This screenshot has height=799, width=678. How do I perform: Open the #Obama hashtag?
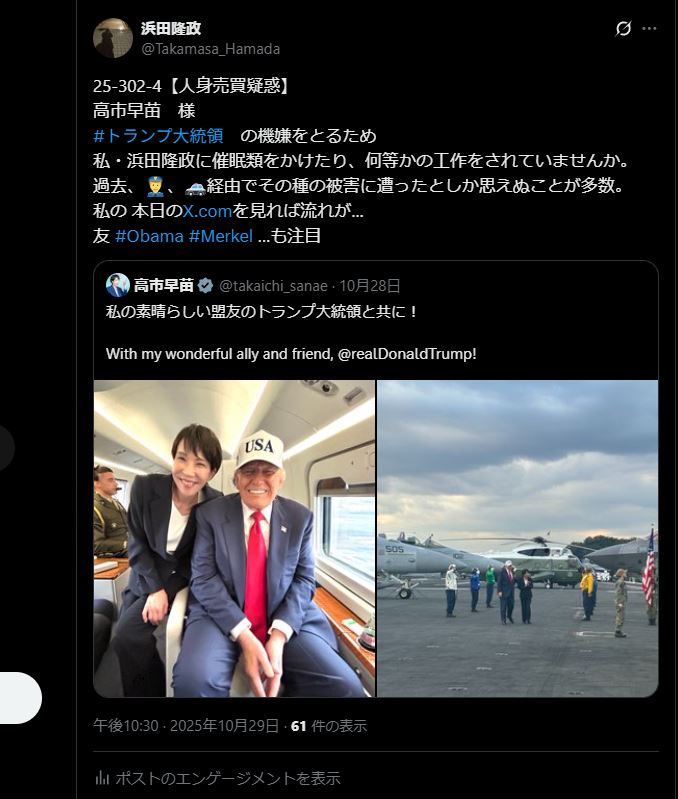point(149,236)
